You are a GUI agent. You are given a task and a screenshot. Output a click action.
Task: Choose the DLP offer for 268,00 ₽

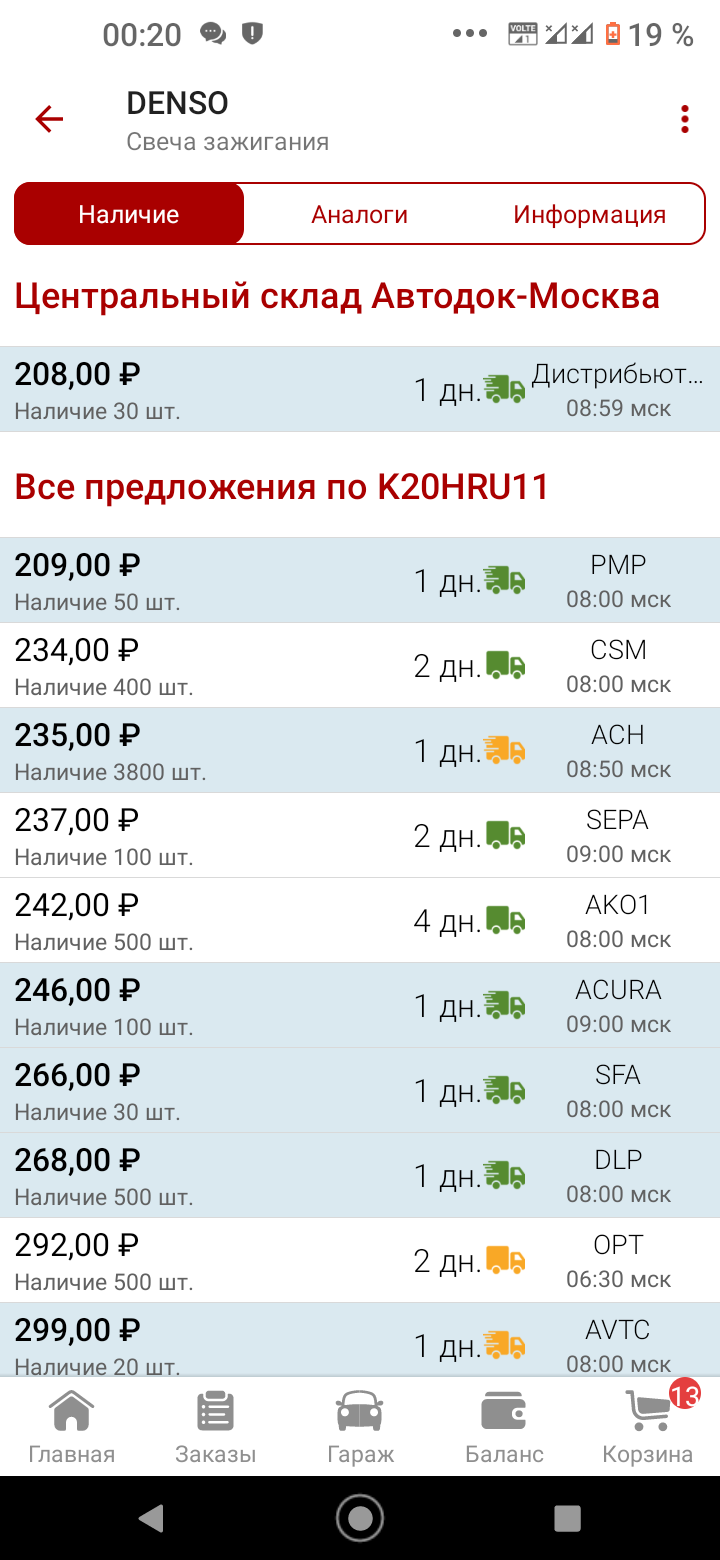click(x=360, y=1176)
